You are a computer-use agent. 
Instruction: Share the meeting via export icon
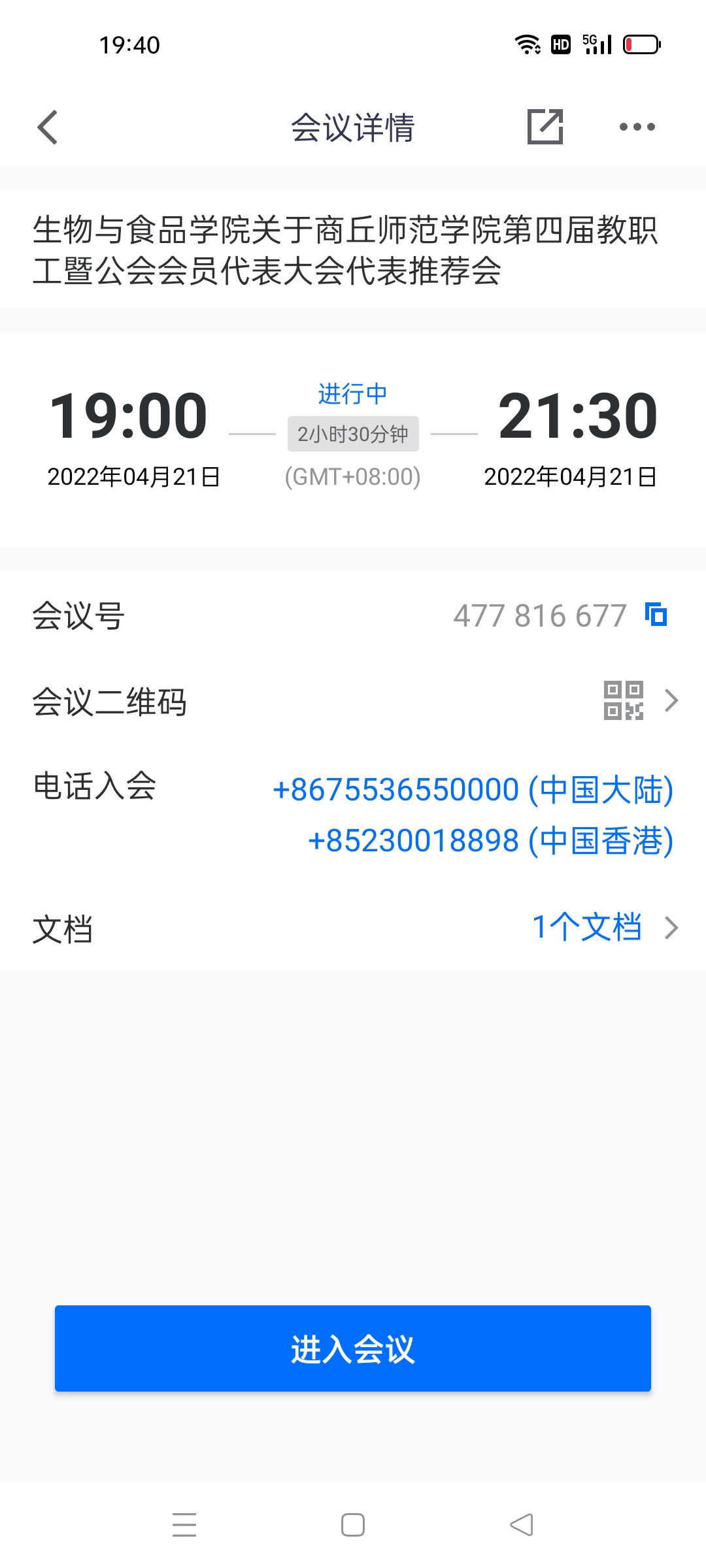545,127
